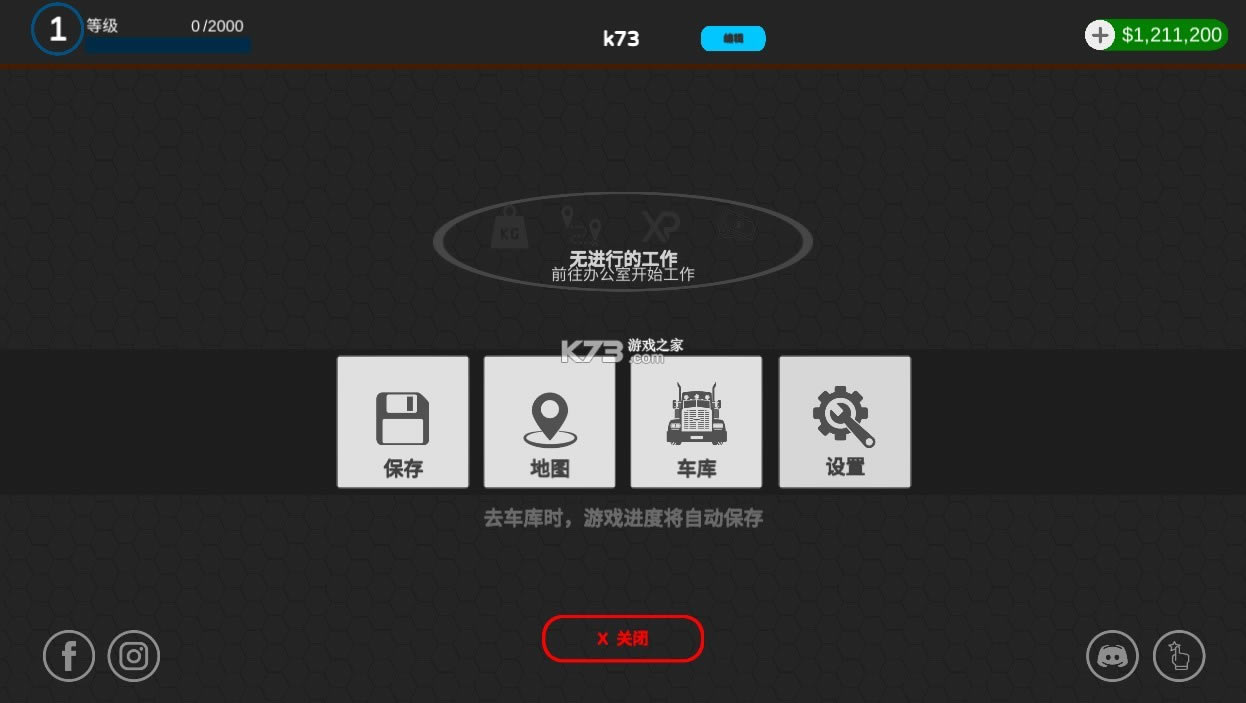Screen dimensions: 1246x703
Task: Open 设置 settings
Action: pyautogui.click(x=844, y=422)
